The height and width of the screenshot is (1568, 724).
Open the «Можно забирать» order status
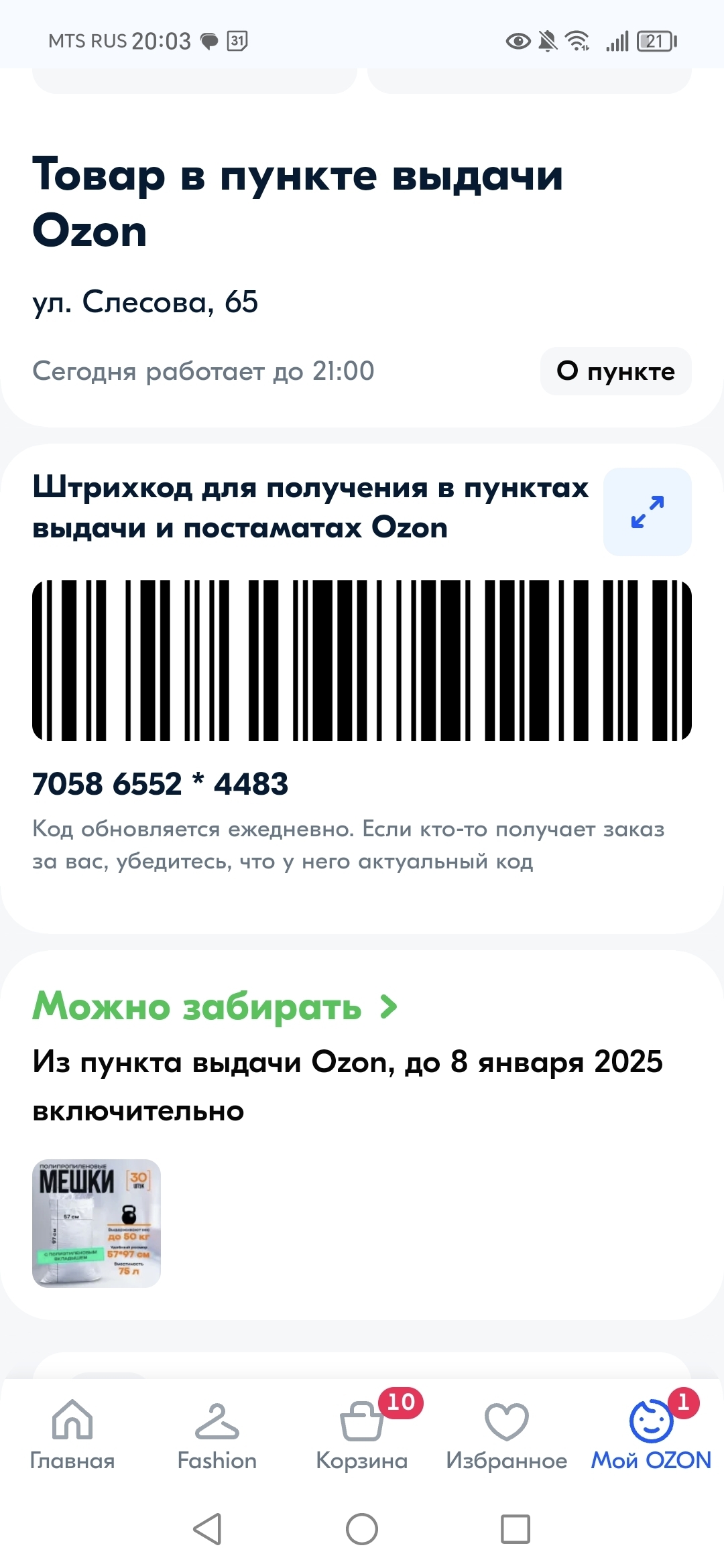click(215, 1006)
